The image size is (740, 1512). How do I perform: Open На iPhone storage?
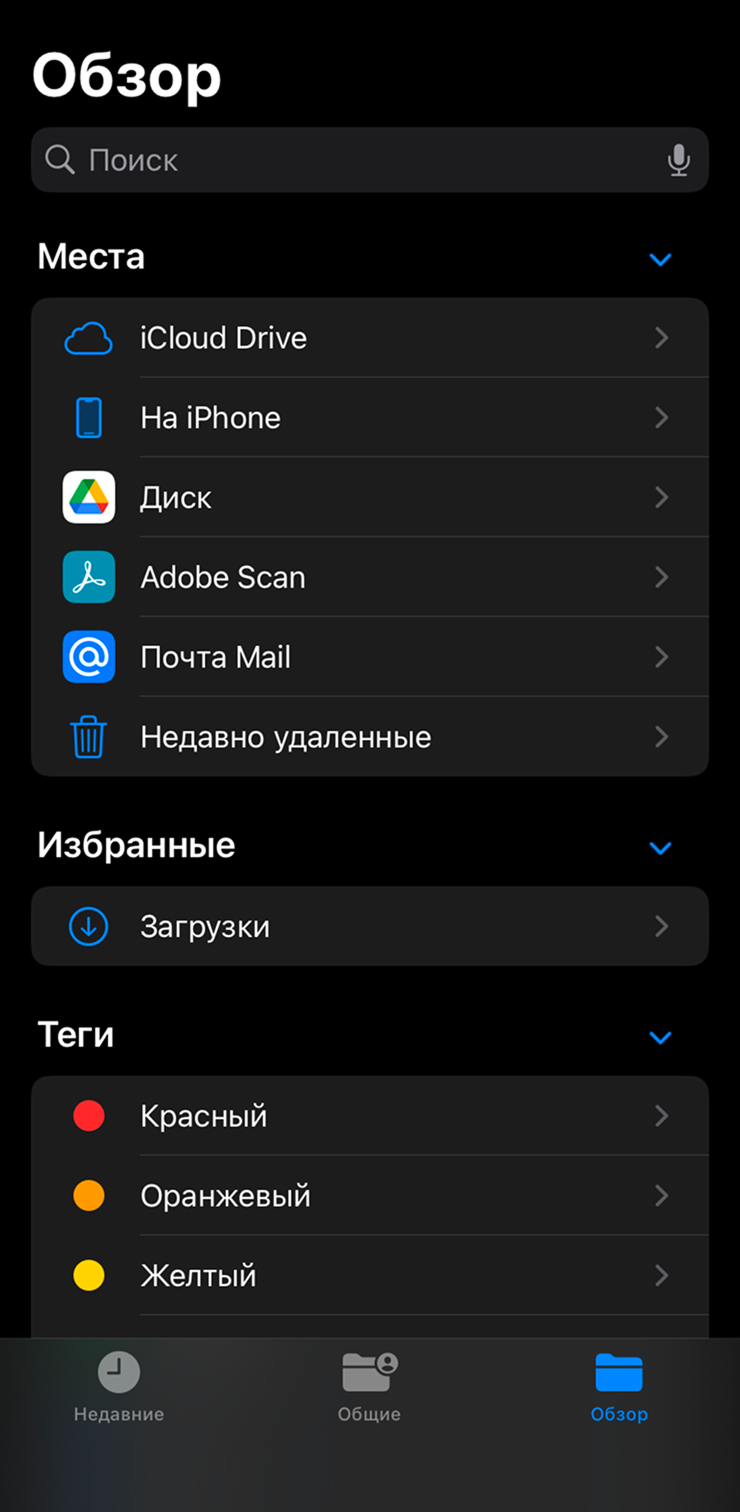370,417
